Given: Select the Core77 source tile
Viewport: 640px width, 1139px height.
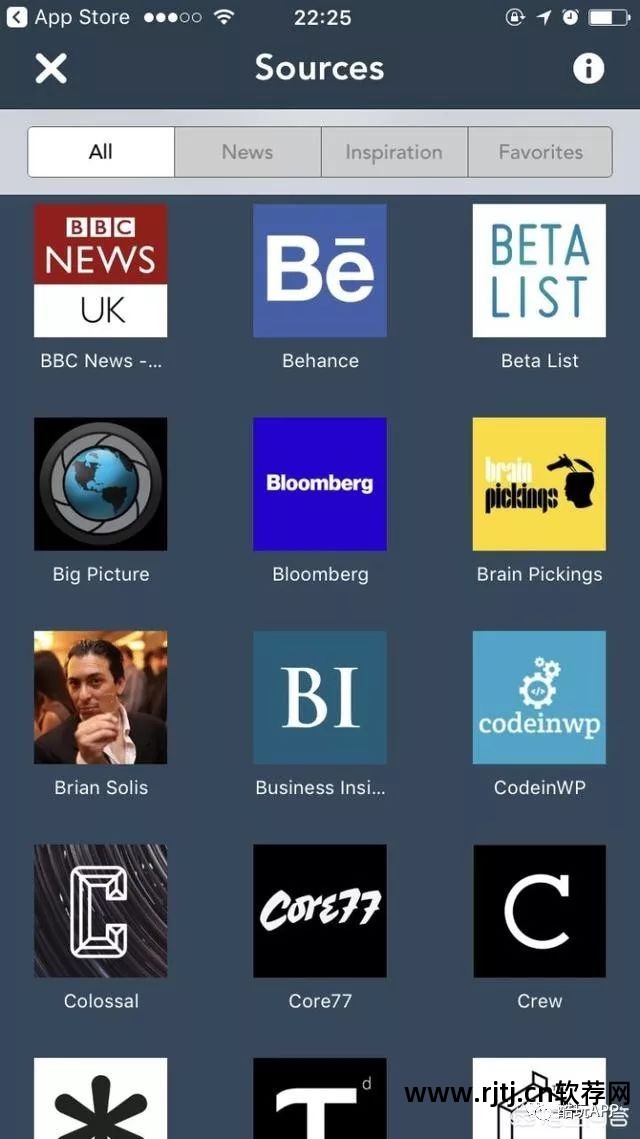Looking at the screenshot, I should click(320, 910).
